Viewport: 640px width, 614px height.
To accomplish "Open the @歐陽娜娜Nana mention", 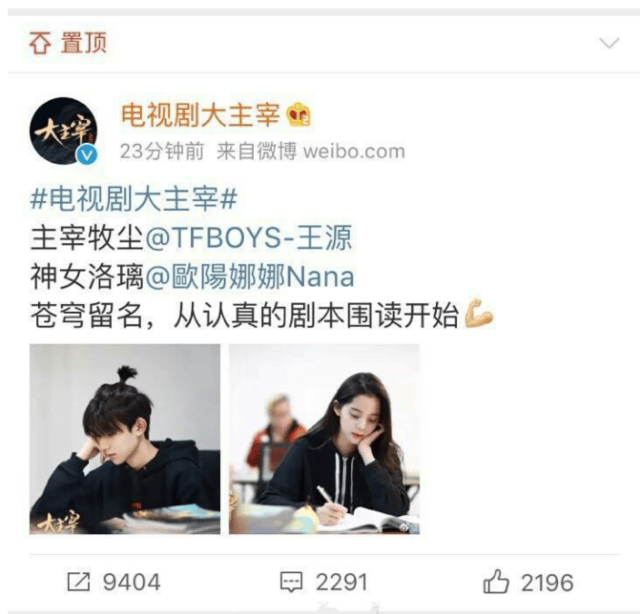I will (251, 277).
